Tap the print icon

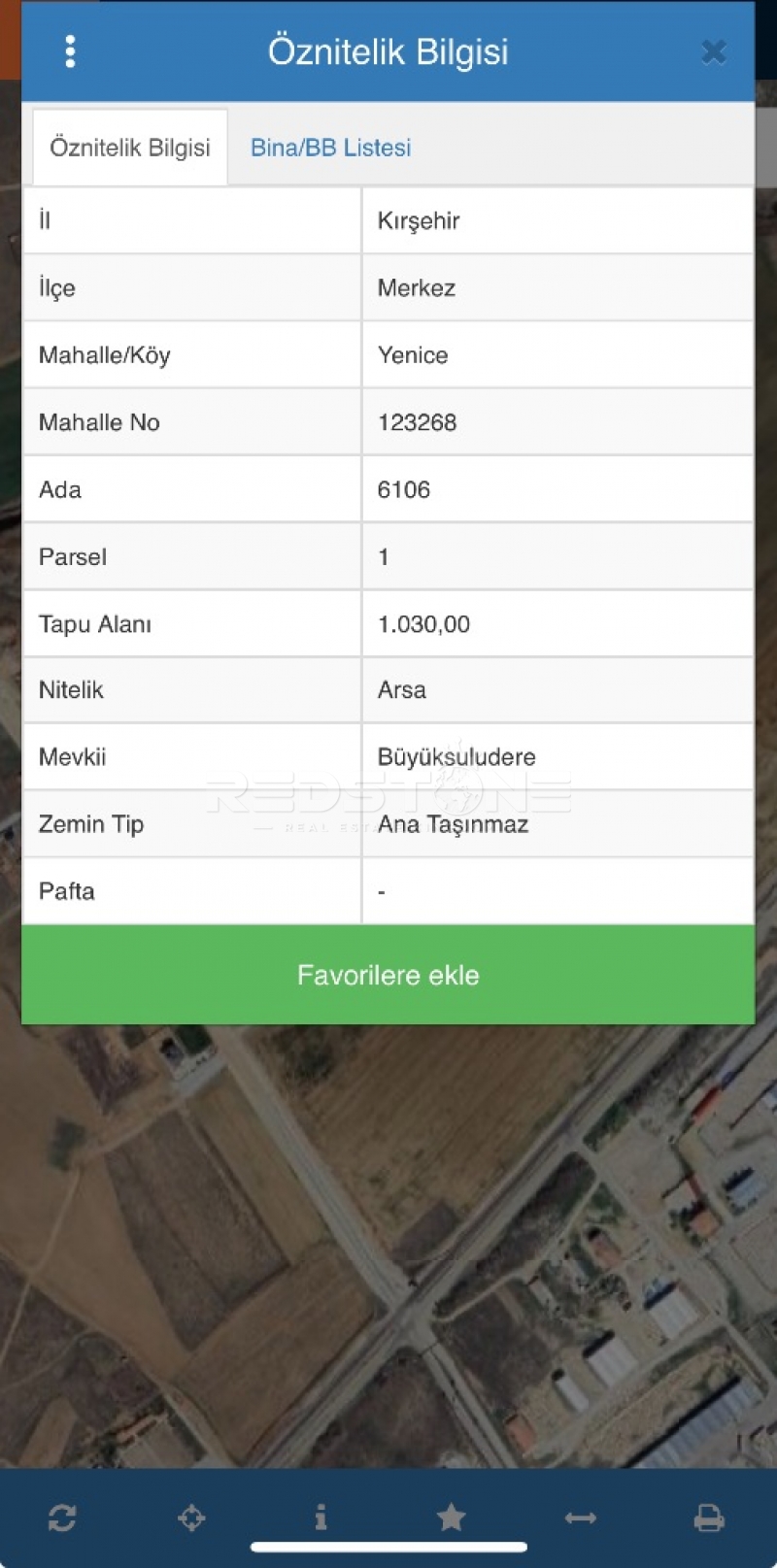(x=709, y=1518)
